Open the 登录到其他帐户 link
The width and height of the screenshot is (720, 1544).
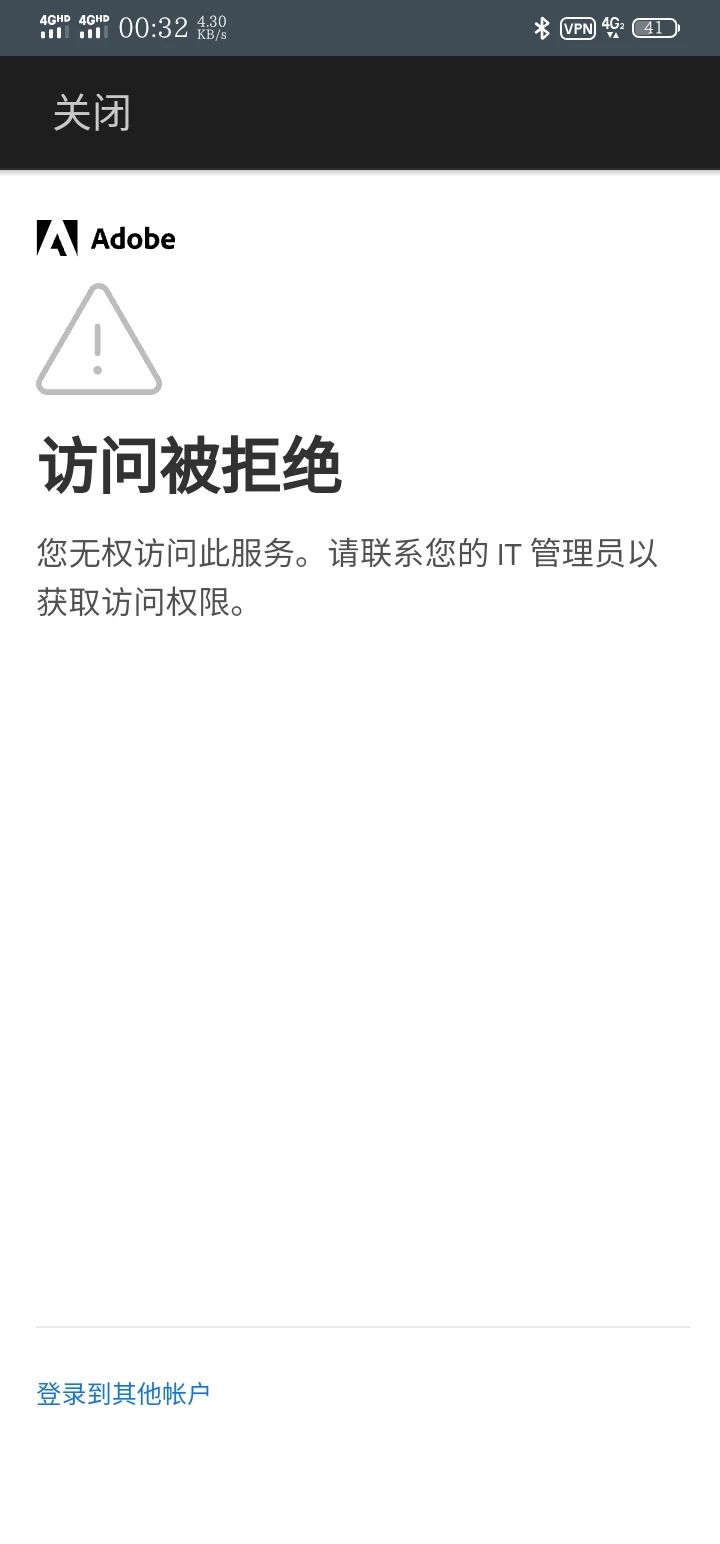[x=123, y=1393]
